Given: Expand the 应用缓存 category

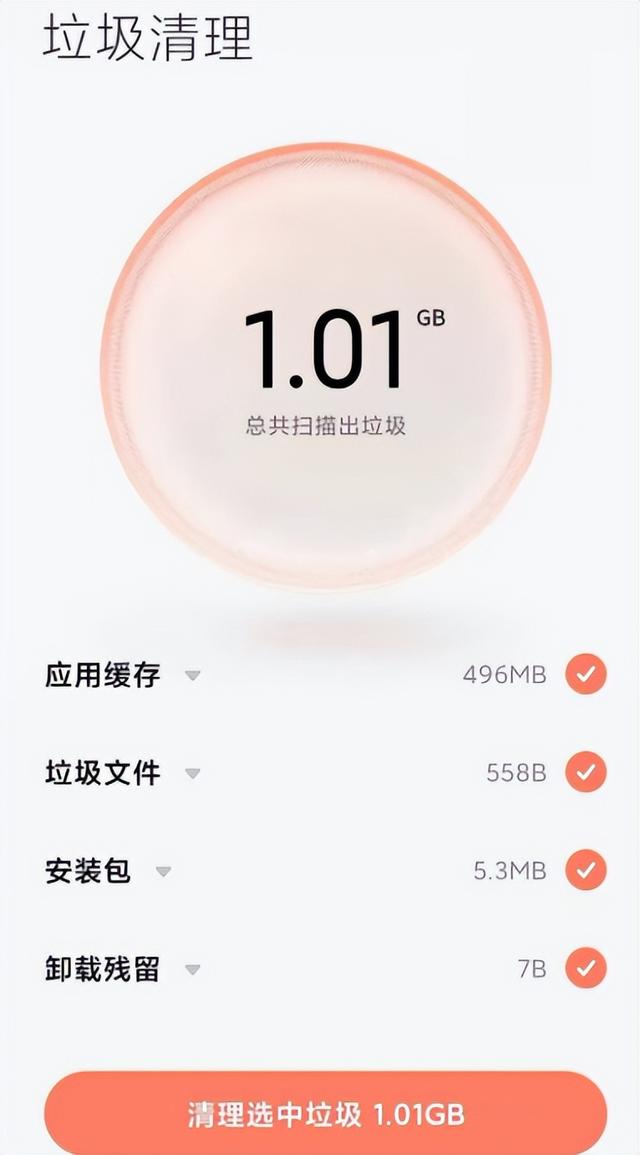Looking at the screenshot, I should coord(193,676).
